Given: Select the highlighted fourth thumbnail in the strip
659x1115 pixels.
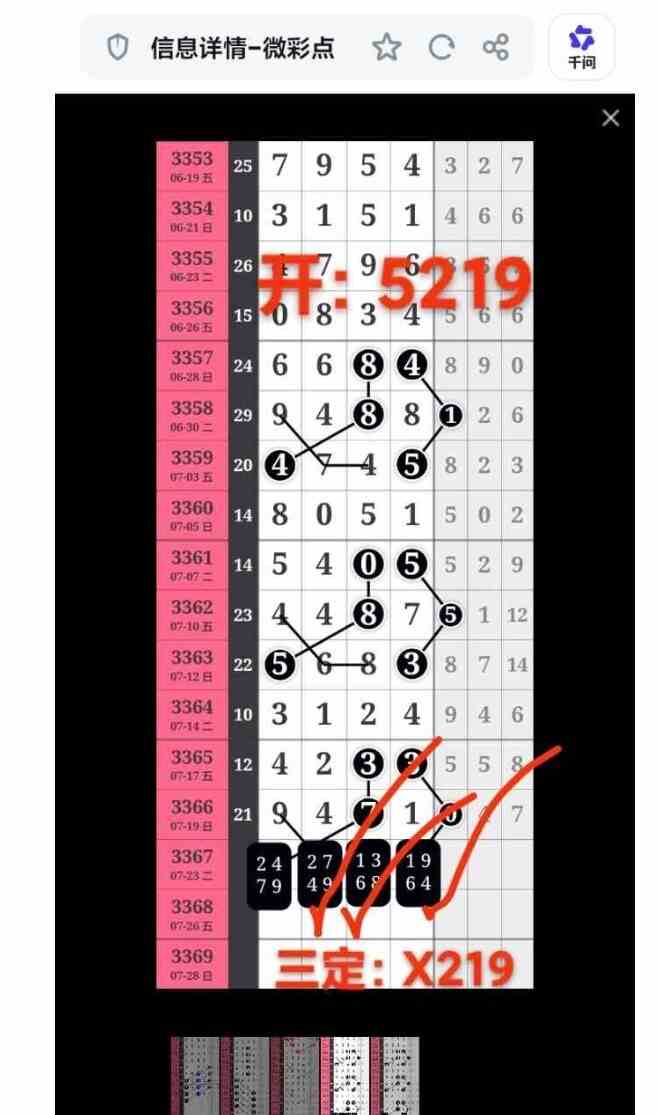Looking at the screenshot, I should point(345,1075).
